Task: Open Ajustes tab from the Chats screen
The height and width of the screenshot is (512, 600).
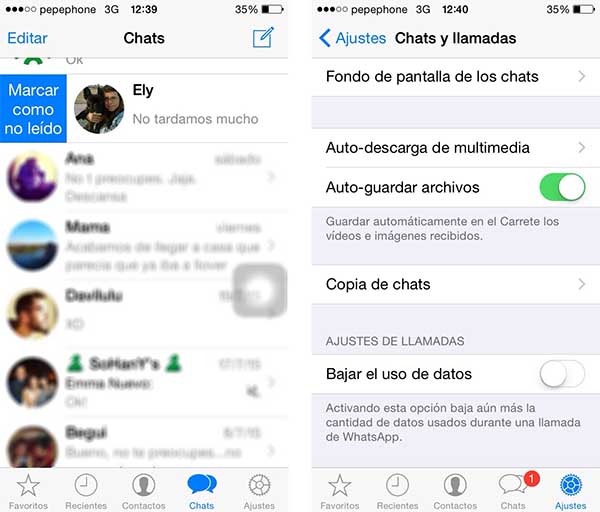Action: [260, 490]
